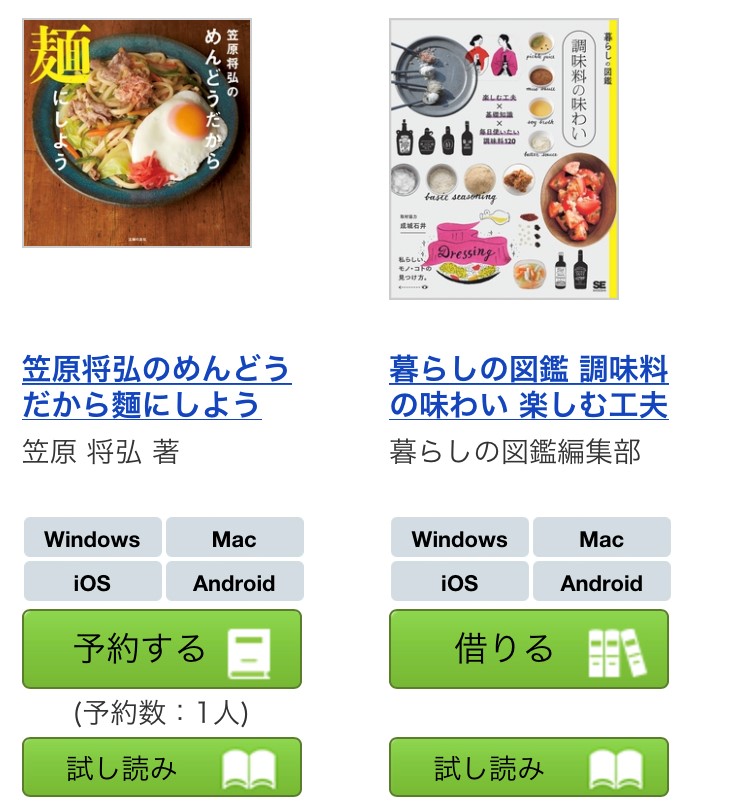Tap 試し読み under the 麺にしよう book
Viewport: 743px width, 801px height.
point(162,768)
